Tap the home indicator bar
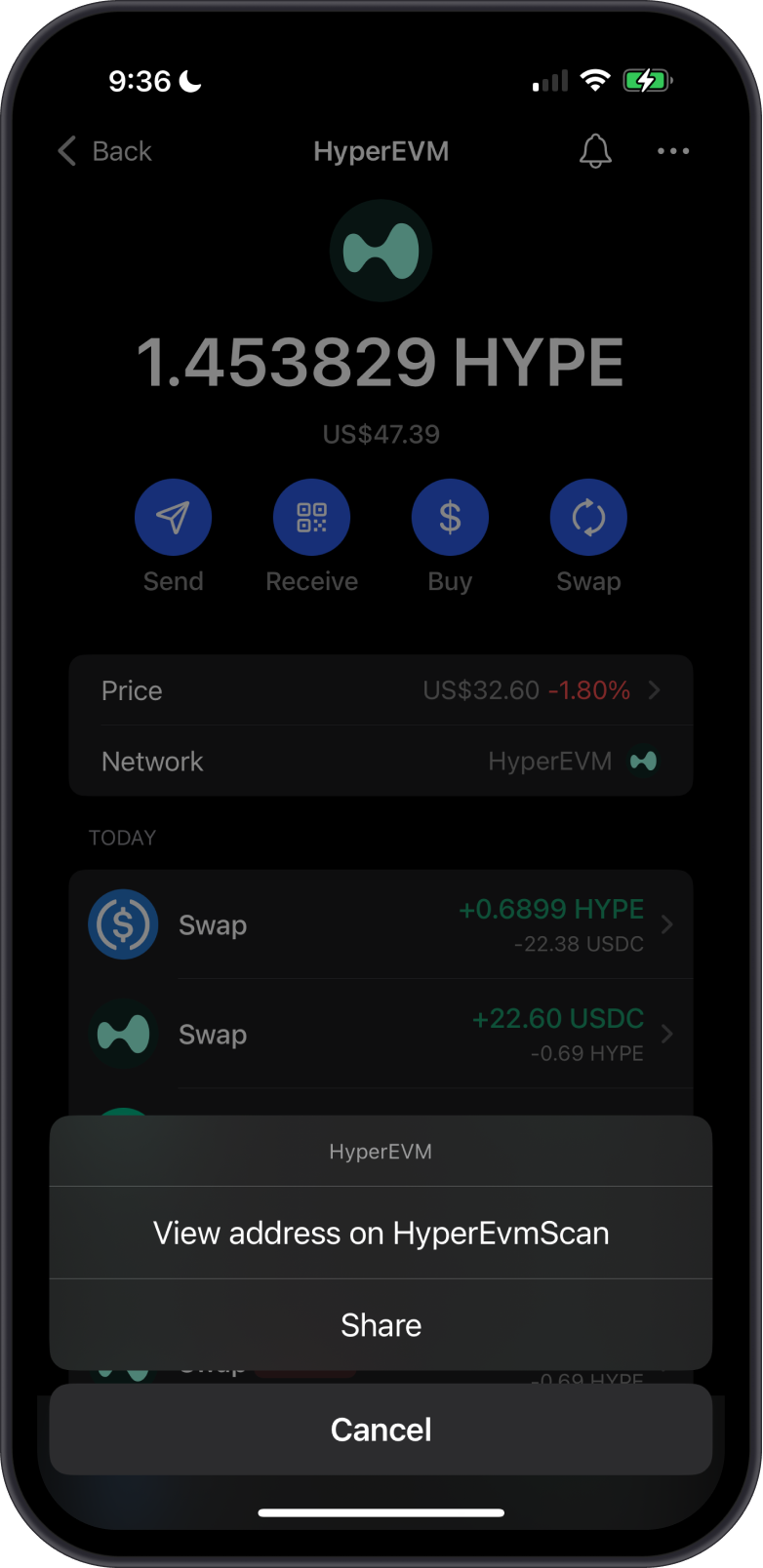Image resolution: width=763 pixels, height=1568 pixels. pyautogui.click(x=381, y=1514)
